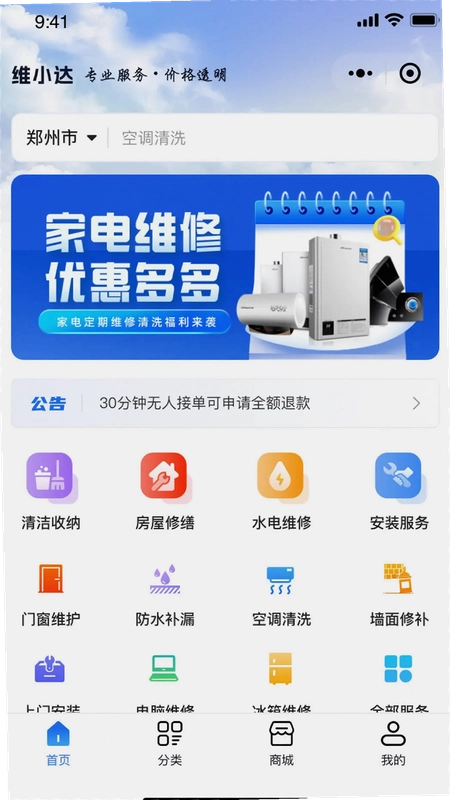450x800 pixels.
Task: Choose 门窗维护 service
Action: pyautogui.click(x=51, y=595)
